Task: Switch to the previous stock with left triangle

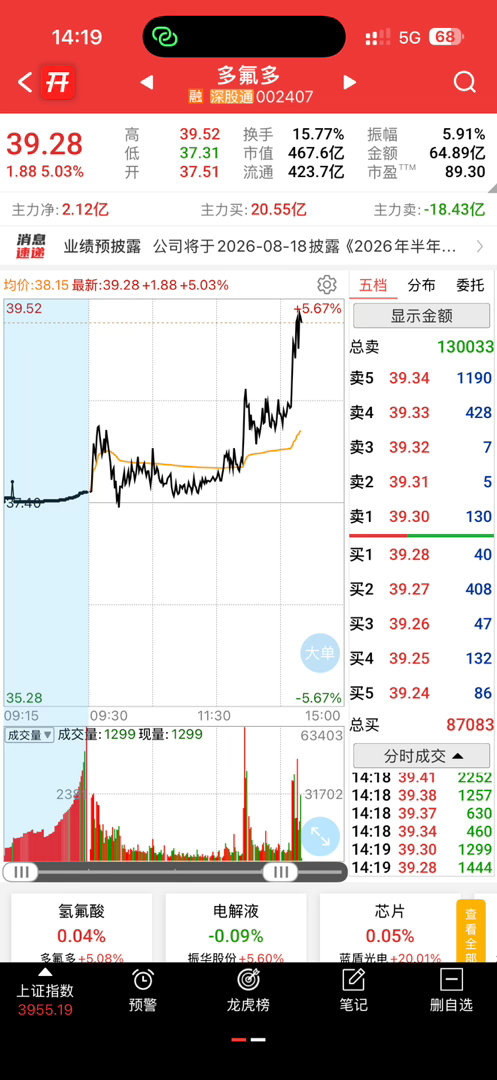Action: pos(147,83)
